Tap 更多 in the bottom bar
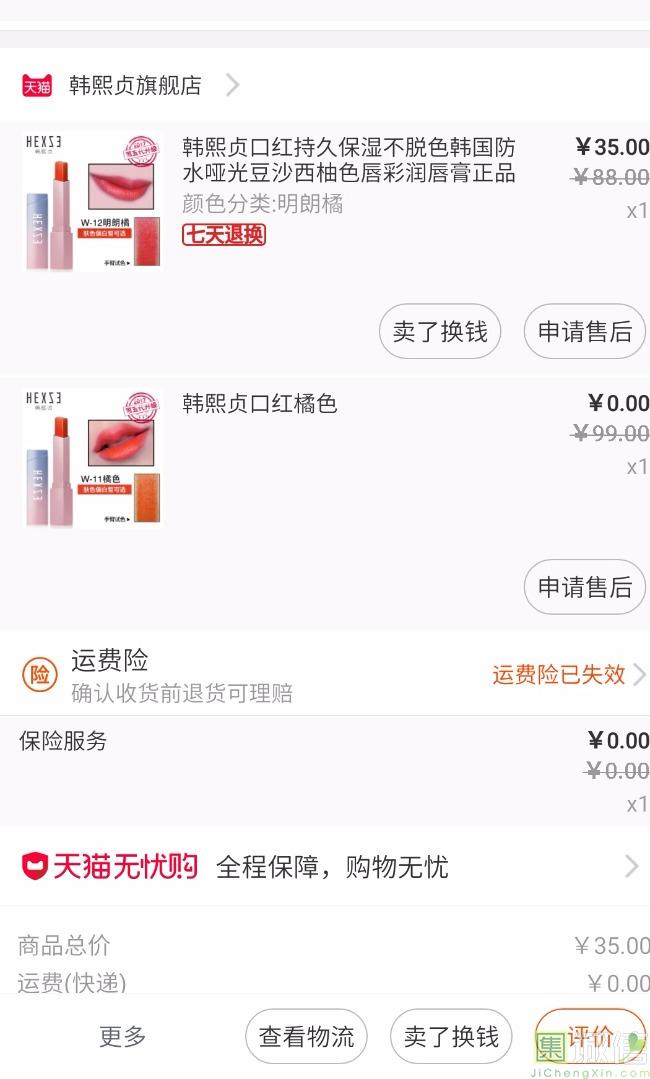This screenshot has width=650, height=1079. [122, 1036]
